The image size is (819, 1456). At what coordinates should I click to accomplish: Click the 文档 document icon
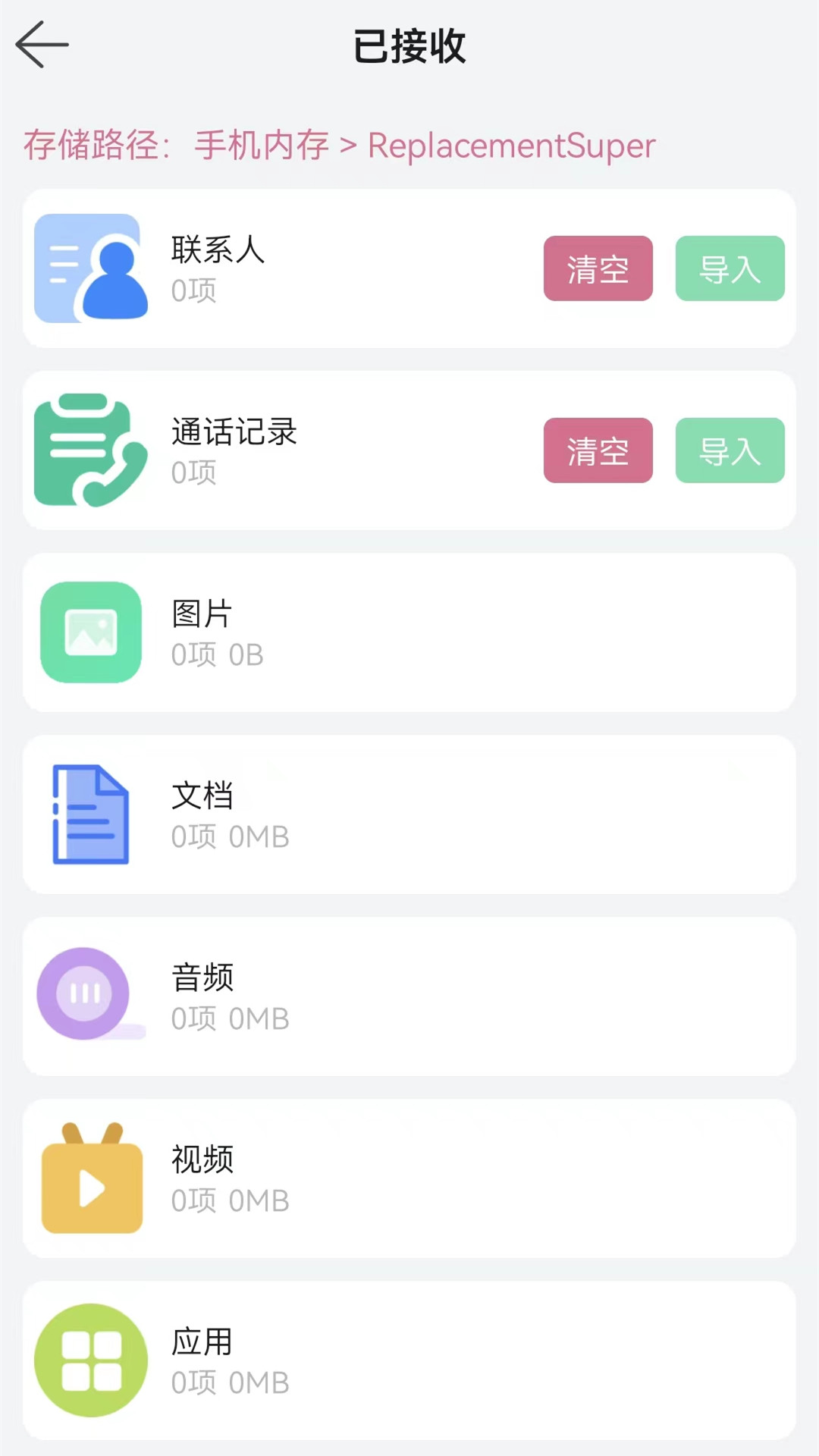tap(90, 813)
